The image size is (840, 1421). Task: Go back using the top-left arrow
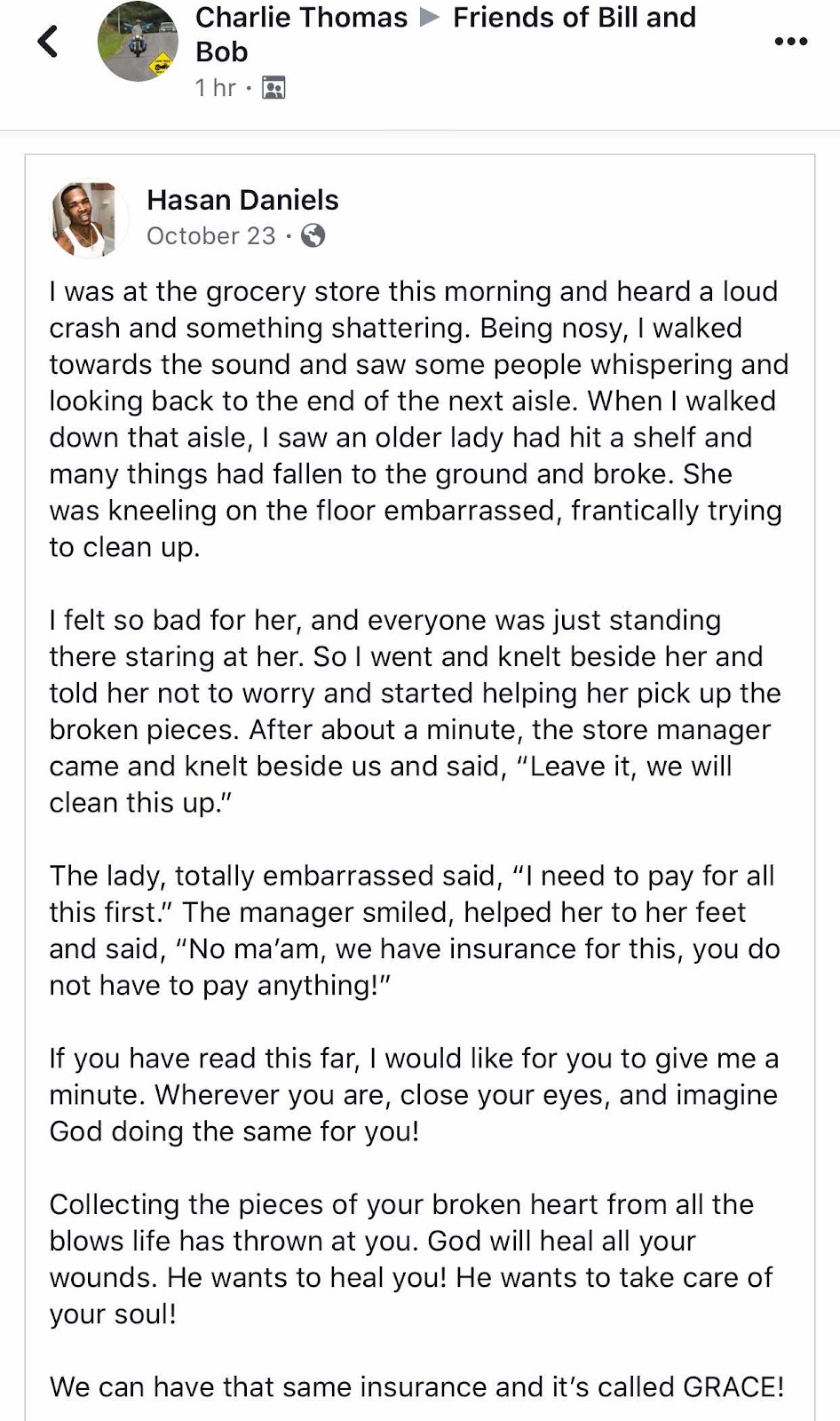coord(48,41)
